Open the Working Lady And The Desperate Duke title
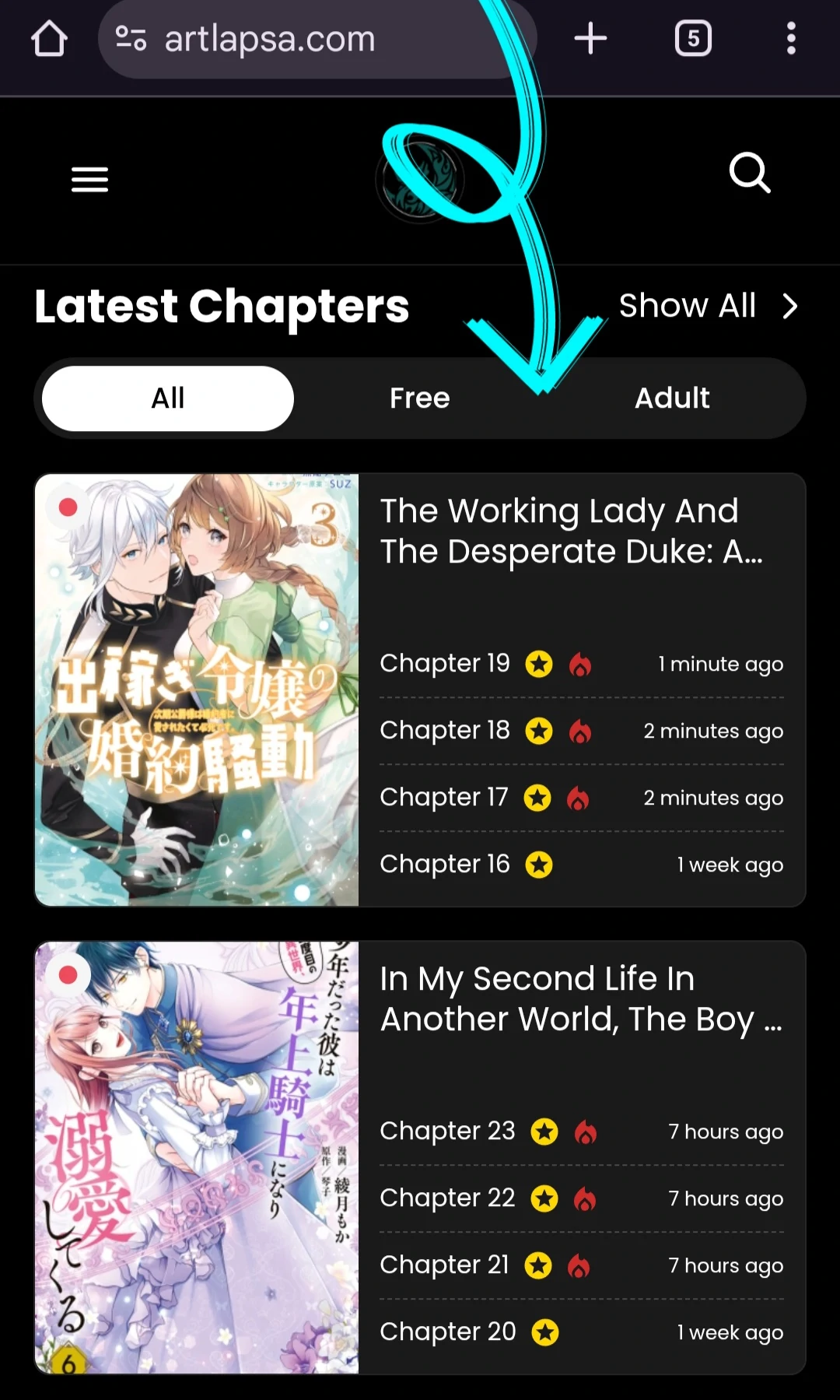The height and width of the screenshot is (1400, 840). (571, 532)
